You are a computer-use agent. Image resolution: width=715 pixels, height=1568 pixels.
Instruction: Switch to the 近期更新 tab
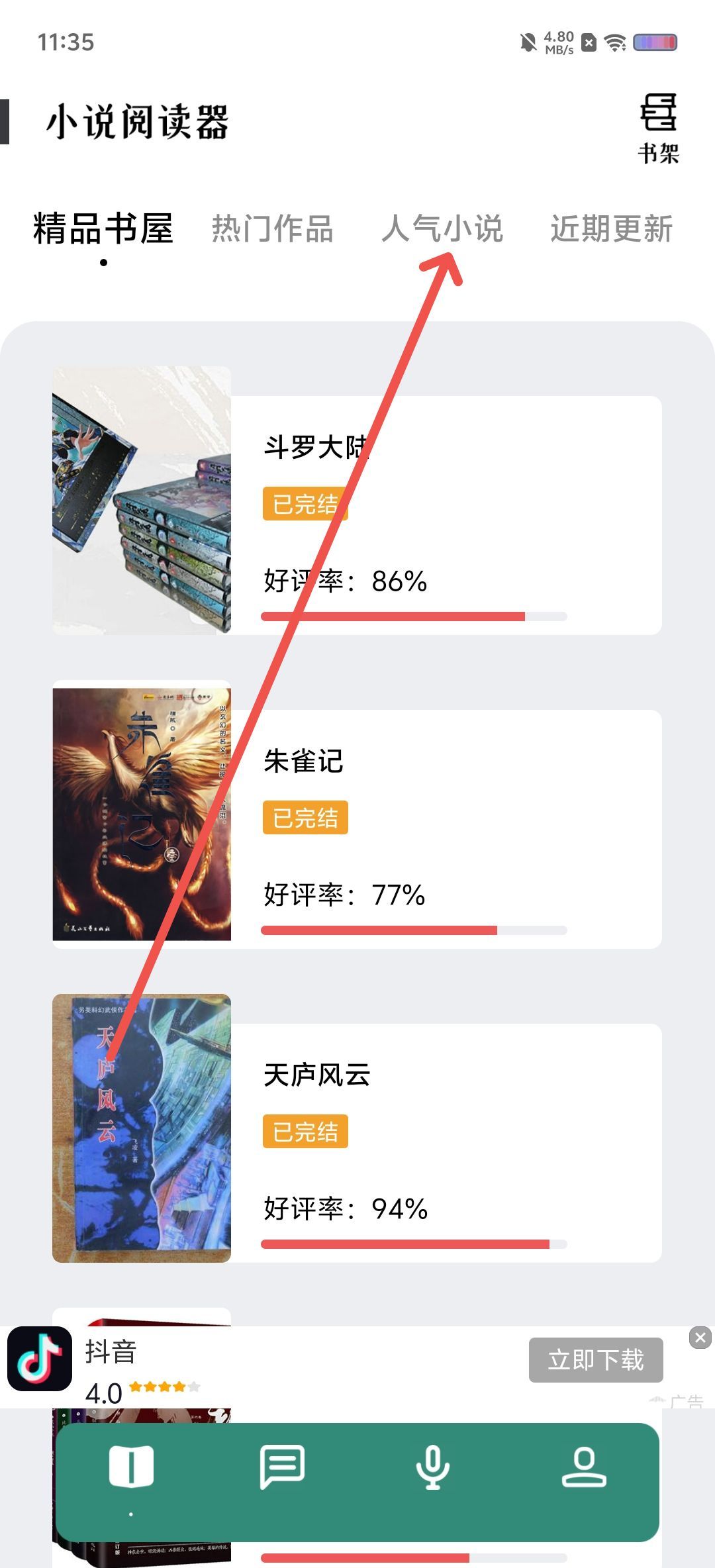coord(611,229)
